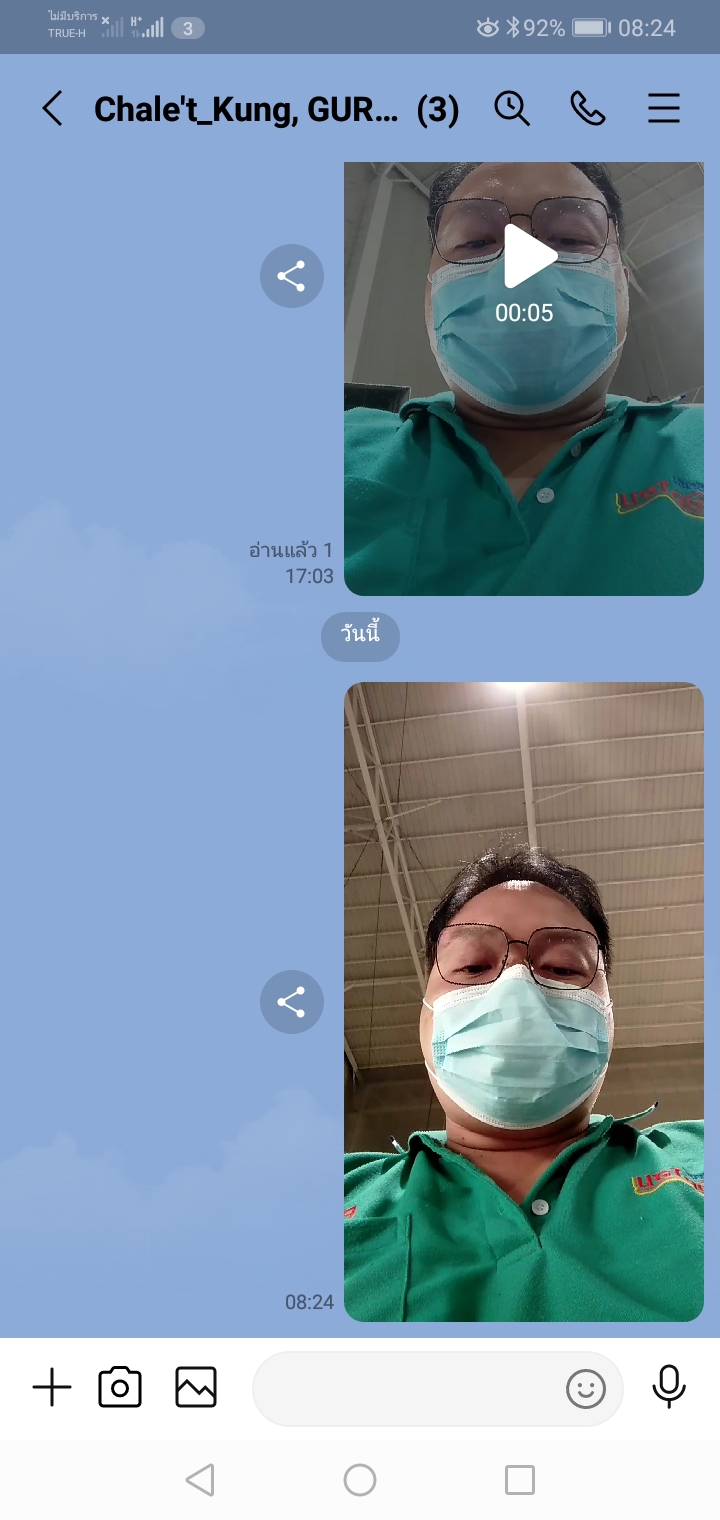The image size is (720, 1520).
Task: Record a voice message with the microphone
Action: [x=669, y=1386]
